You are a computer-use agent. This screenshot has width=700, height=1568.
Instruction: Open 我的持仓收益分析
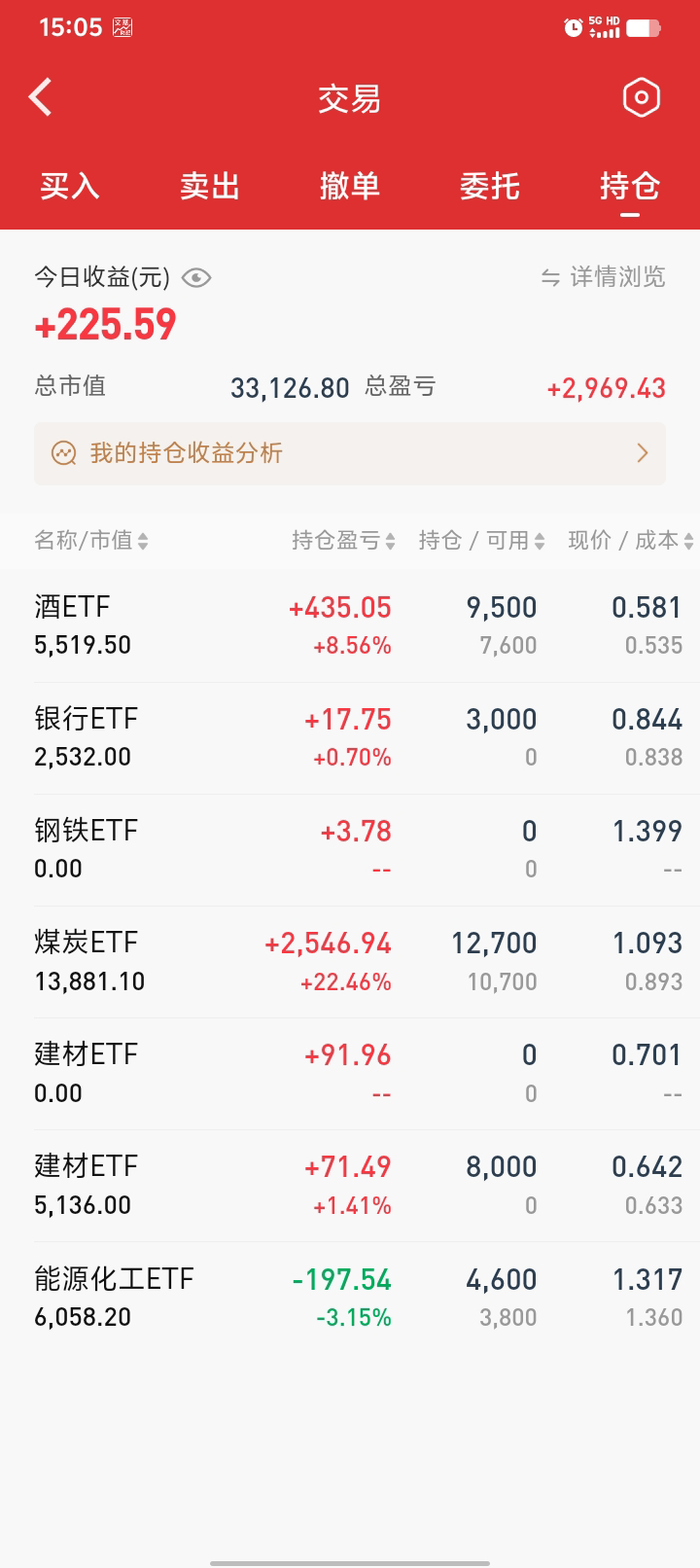[x=350, y=453]
